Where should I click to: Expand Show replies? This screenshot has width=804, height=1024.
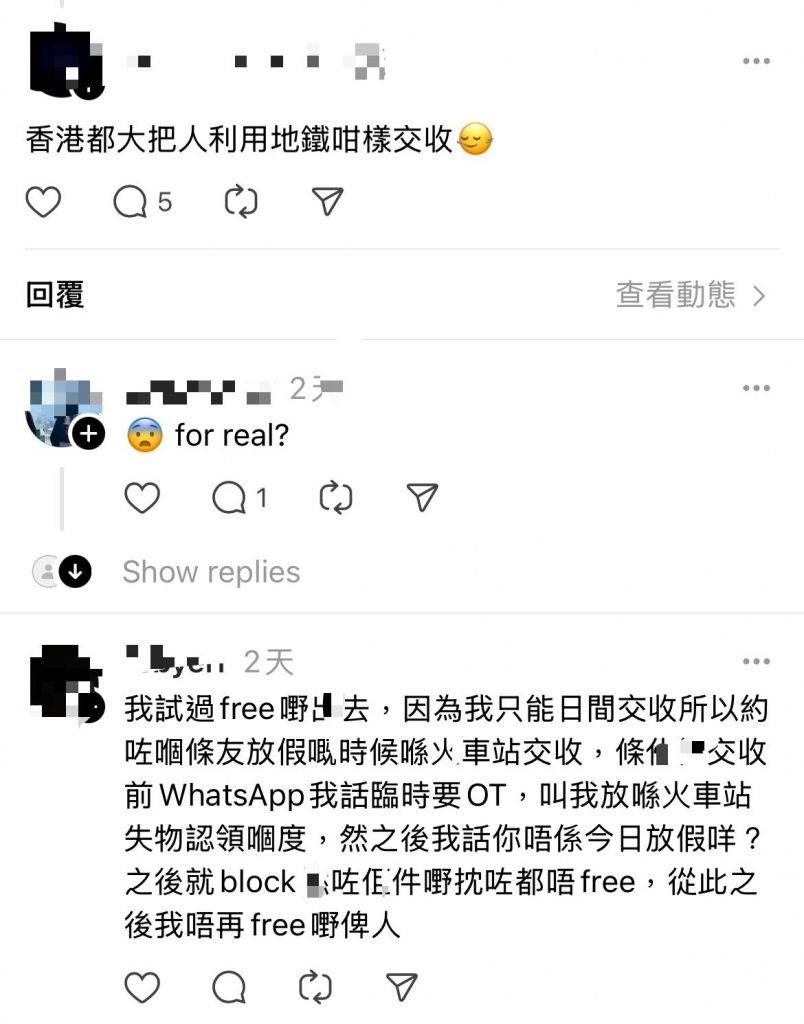[x=210, y=572]
